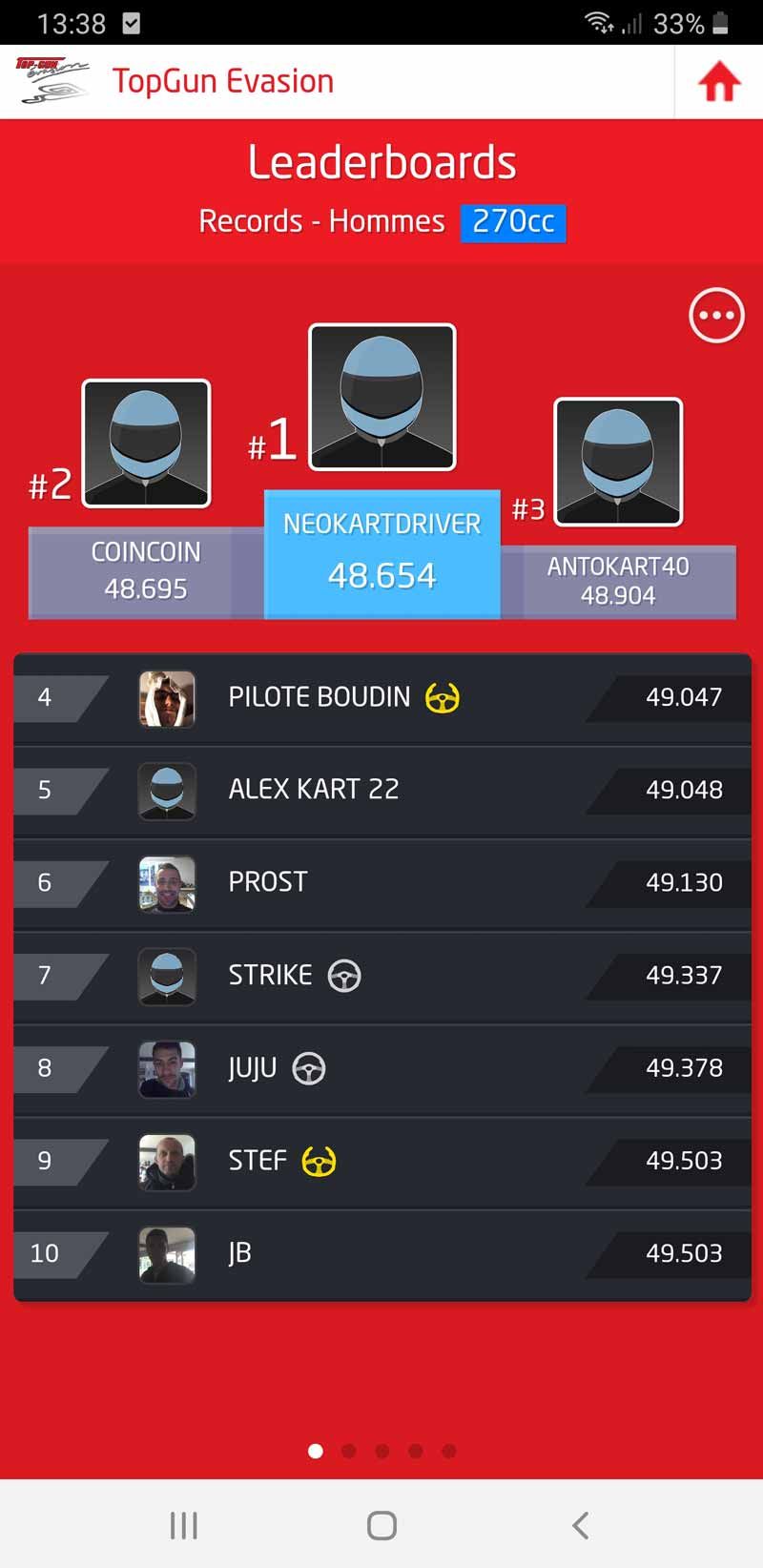This screenshot has height=1568, width=763.
Task: Open STRIKE's ranking entry
Action: pos(381,976)
